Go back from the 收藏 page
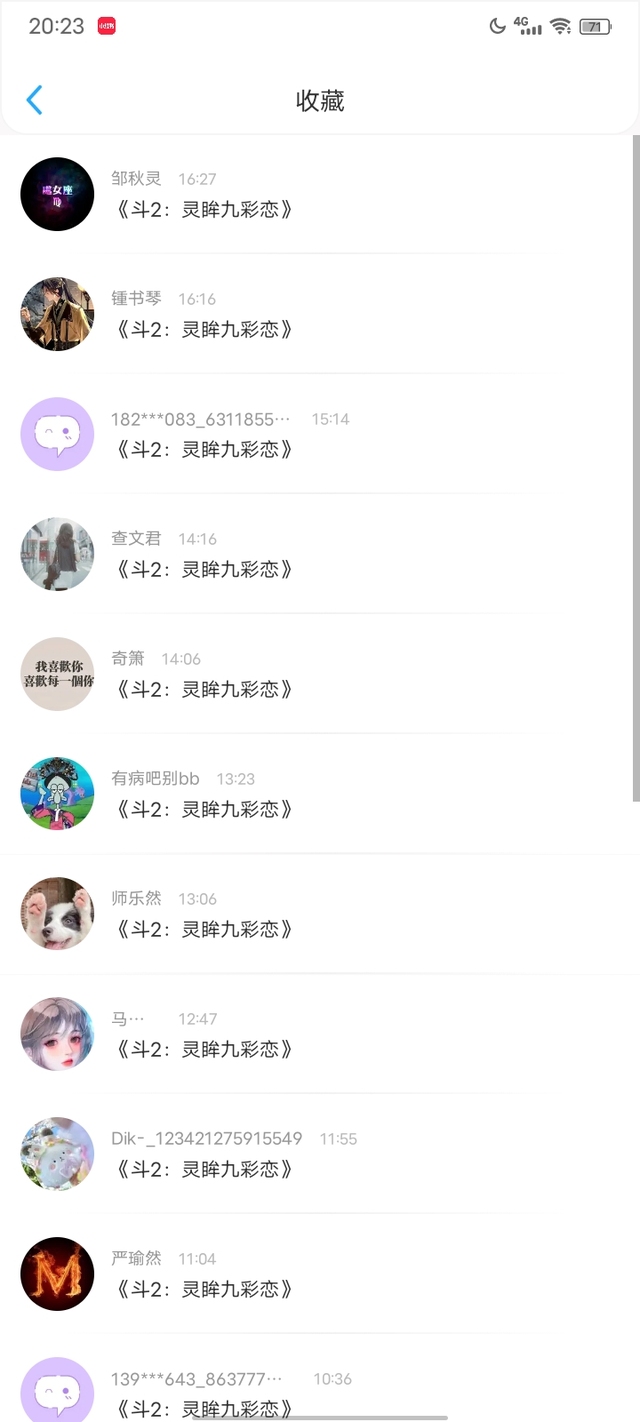The height and width of the screenshot is (1422, 640). pos(34,100)
